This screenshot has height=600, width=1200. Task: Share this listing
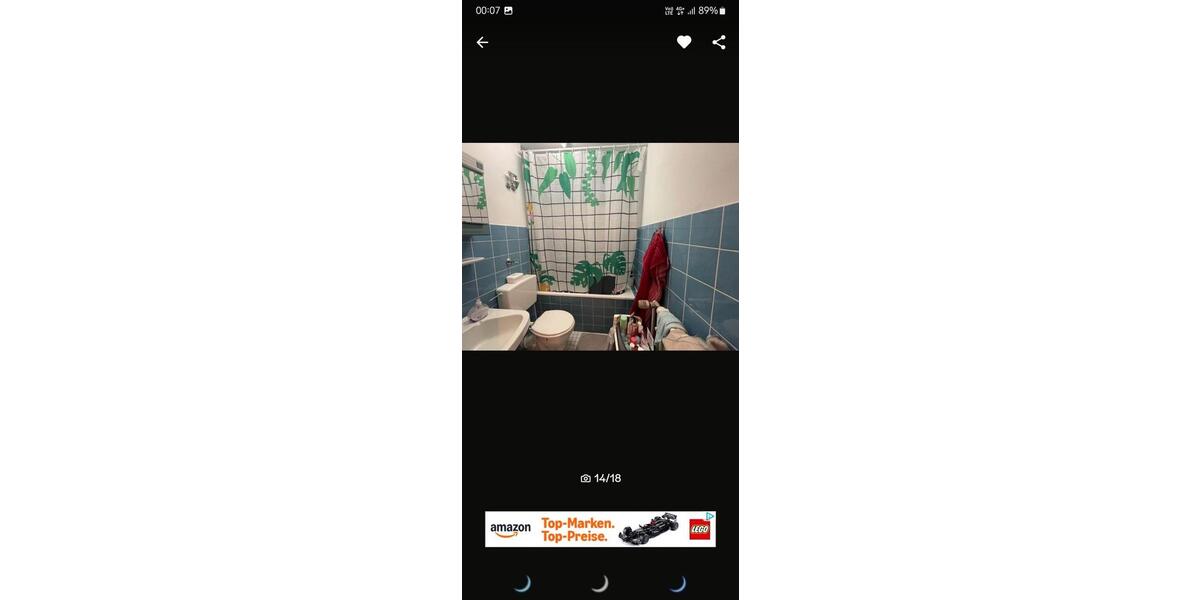[719, 42]
